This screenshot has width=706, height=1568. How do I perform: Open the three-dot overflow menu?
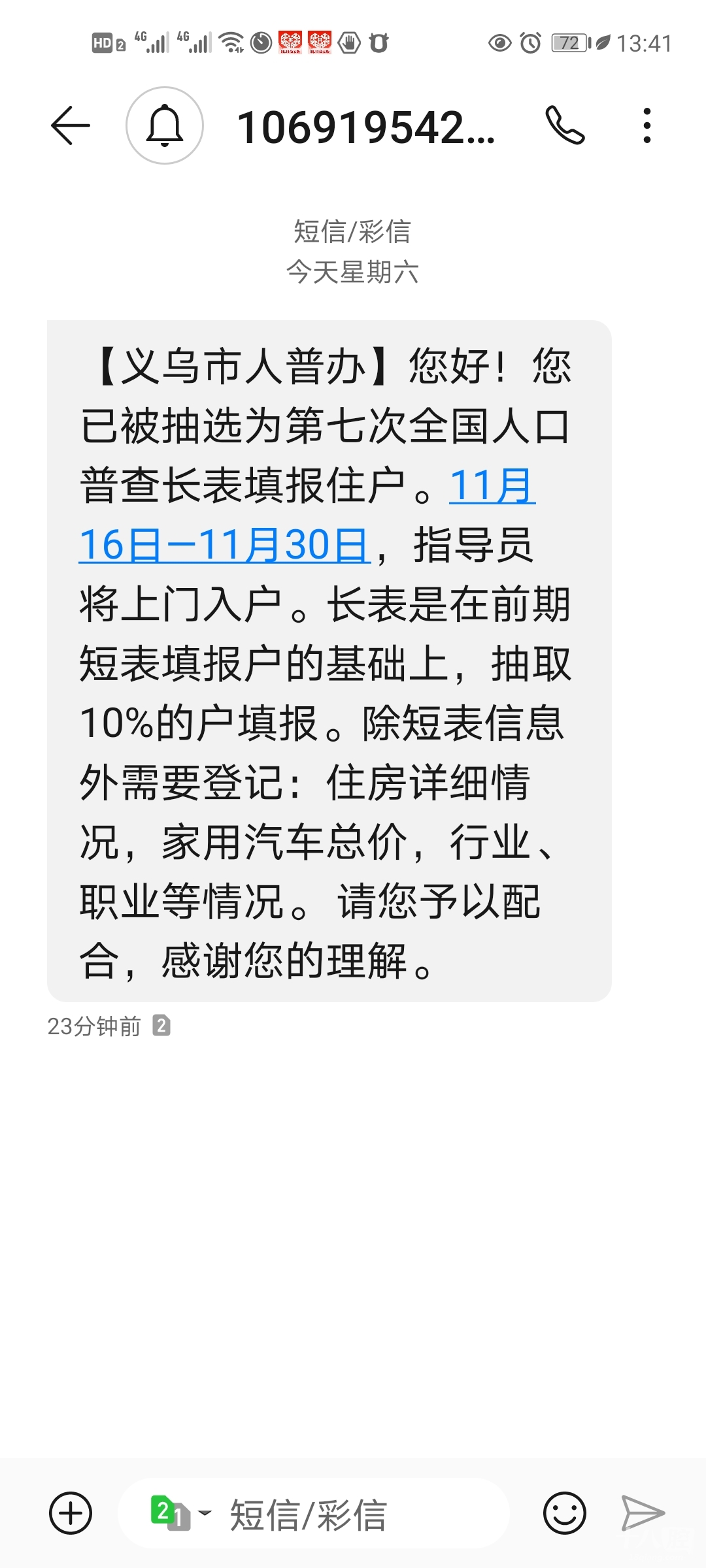pos(647,125)
